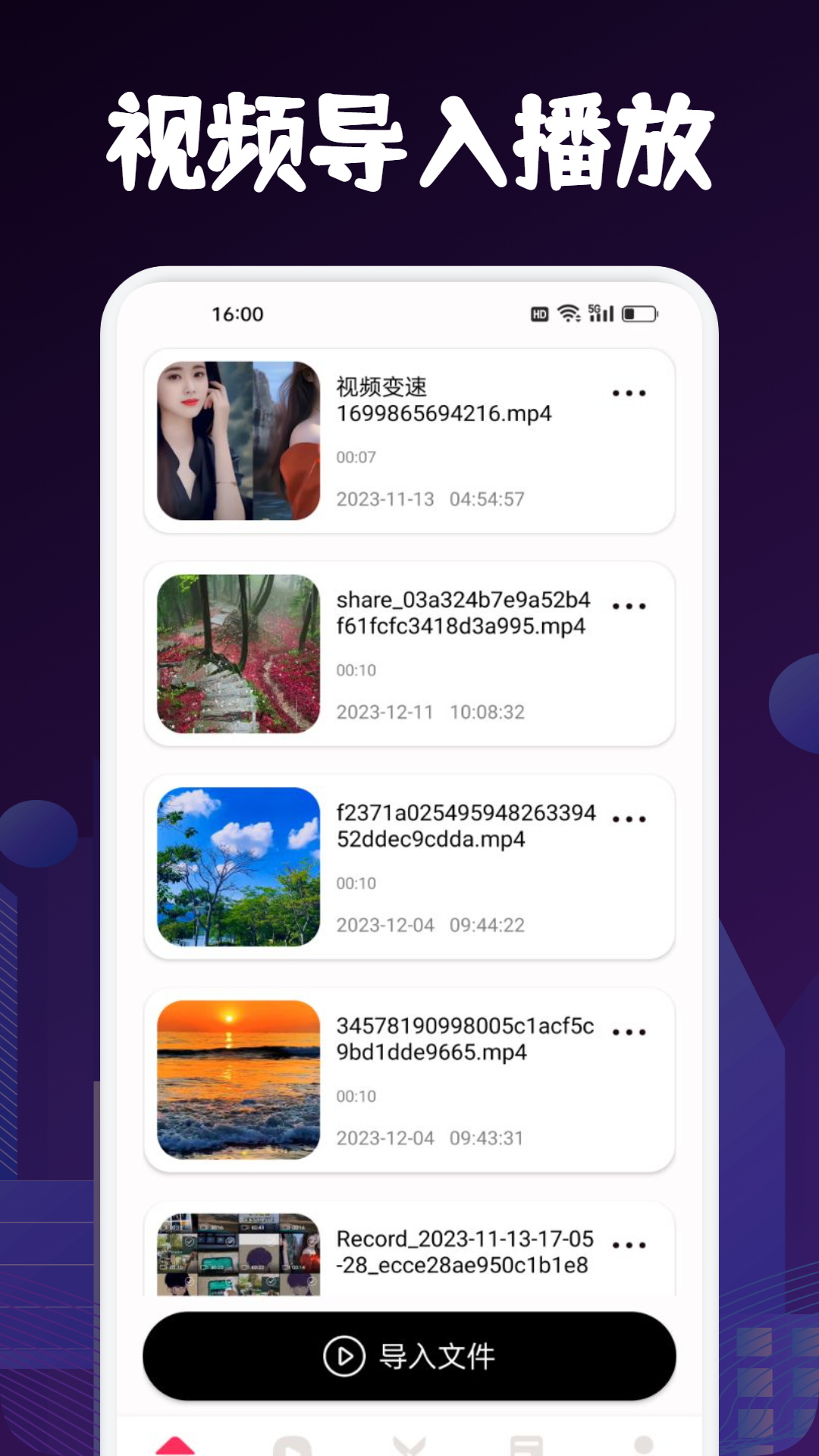This screenshot has width=819, height=1456.
Task: Open the profile tab icon on bottom right
Action: click(642, 1443)
